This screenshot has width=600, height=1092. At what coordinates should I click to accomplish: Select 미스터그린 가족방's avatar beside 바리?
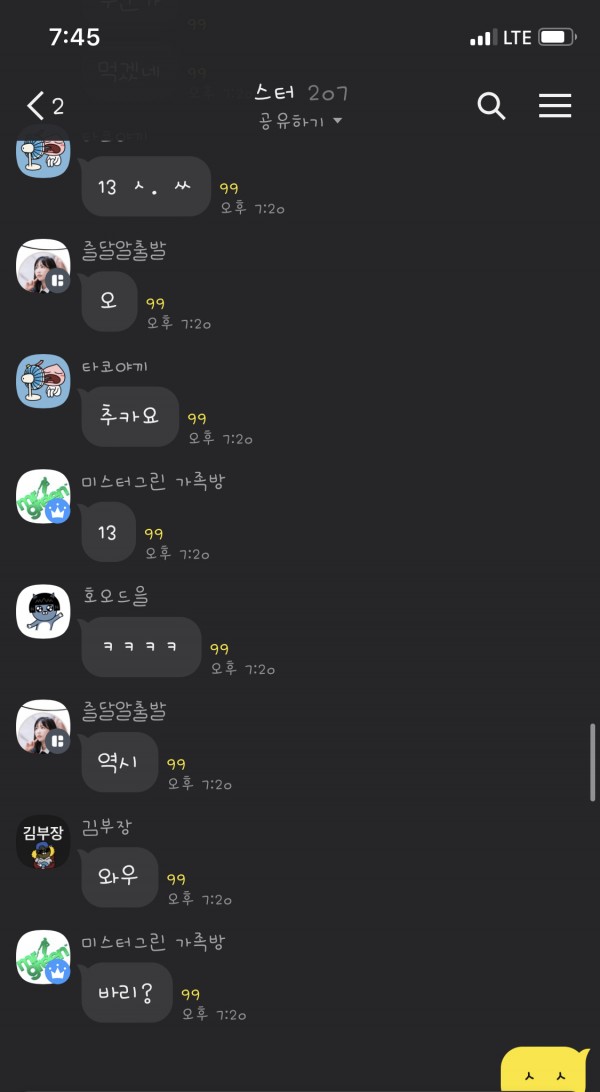(x=43, y=957)
